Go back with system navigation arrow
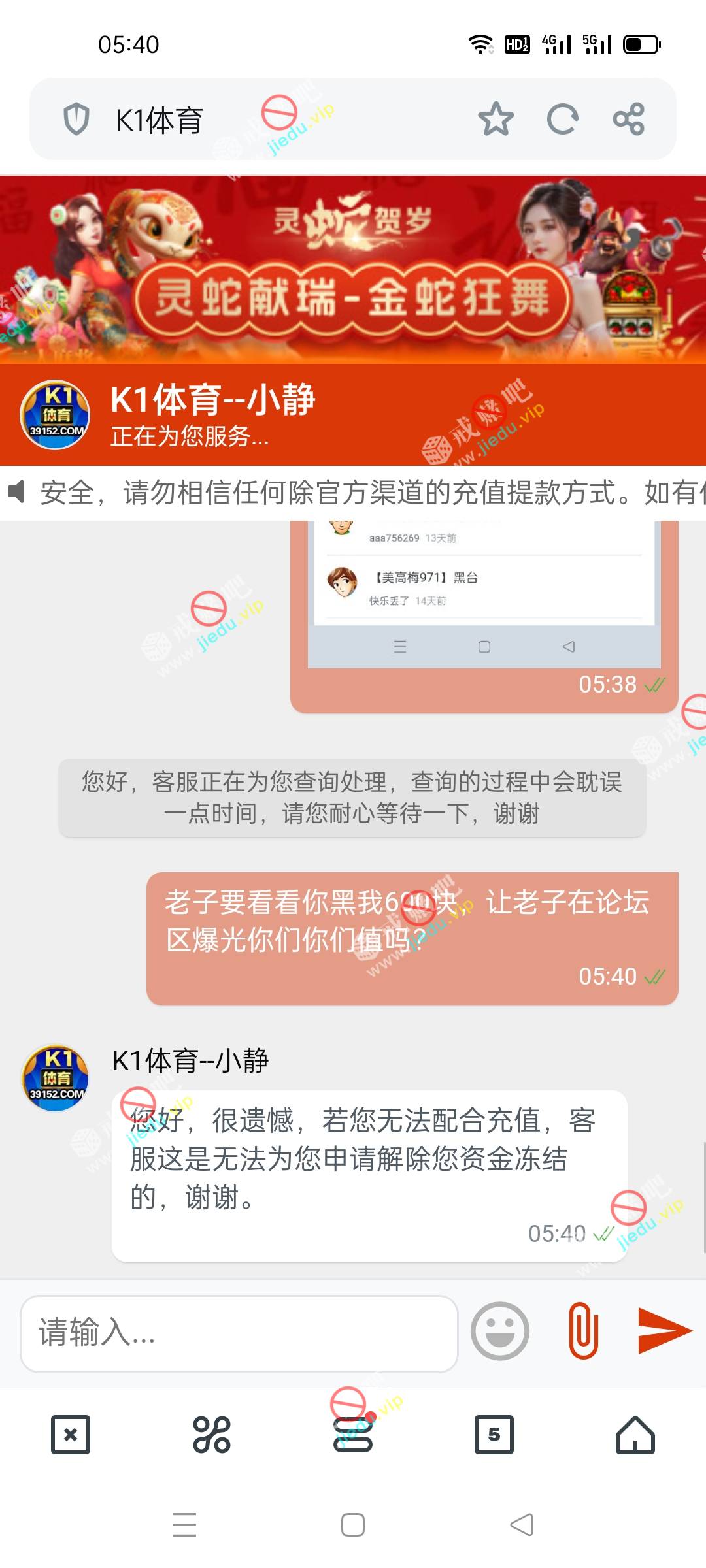The height and width of the screenshot is (1568, 706). [x=522, y=1525]
